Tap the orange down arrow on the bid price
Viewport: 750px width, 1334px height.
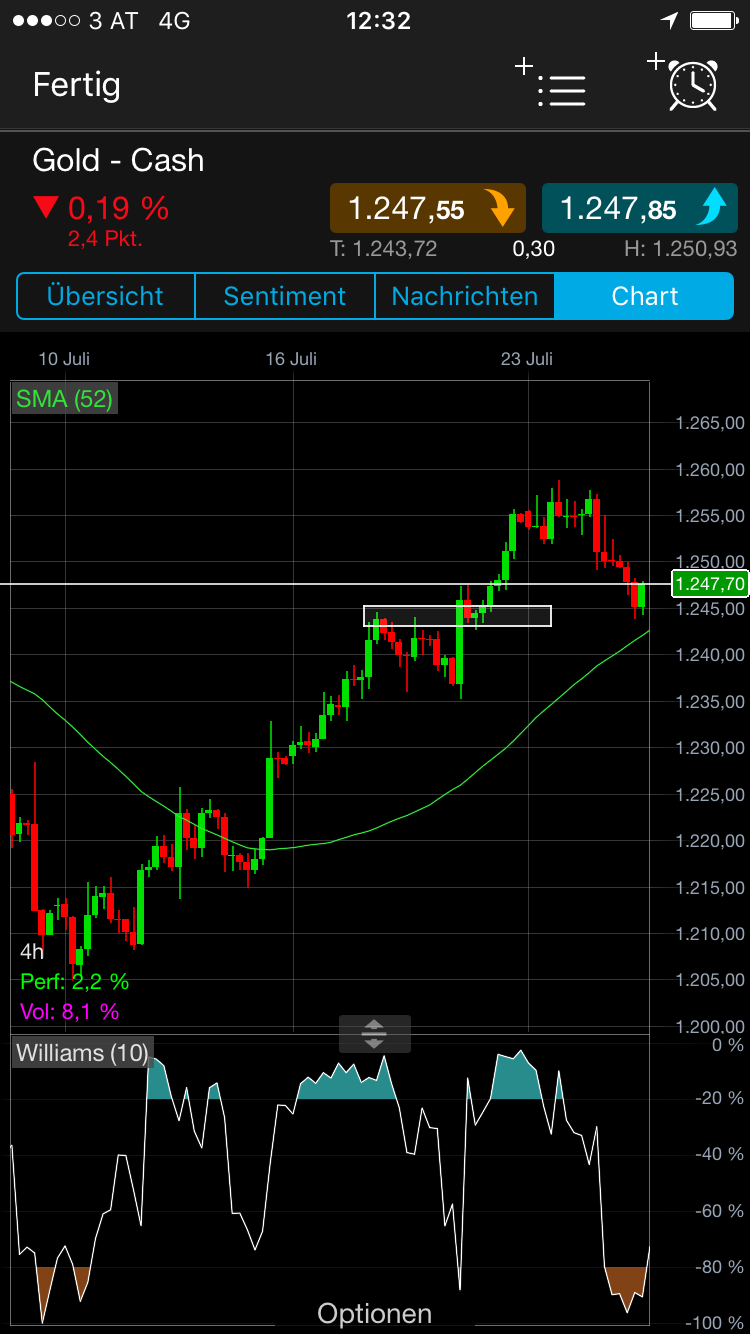click(x=500, y=210)
